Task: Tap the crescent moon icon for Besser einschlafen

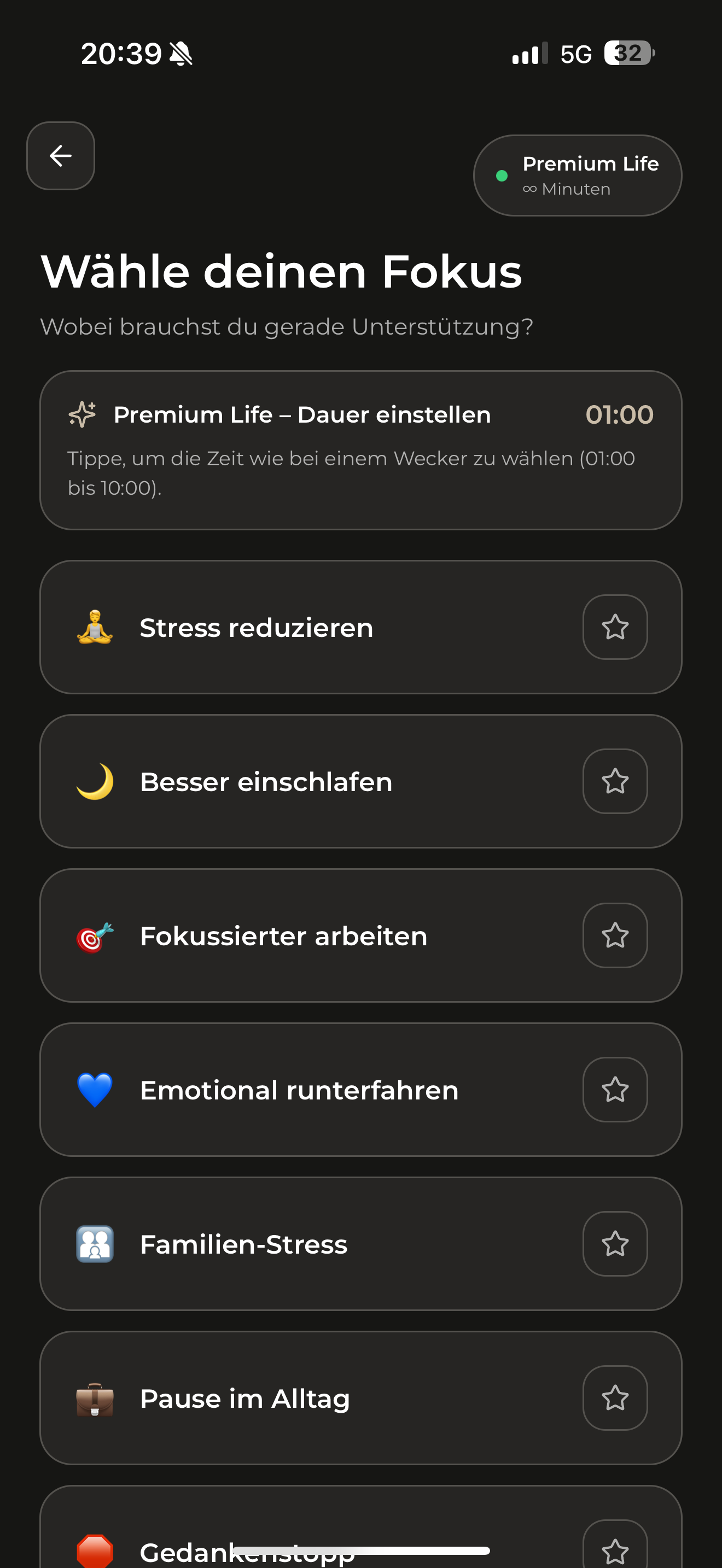Action: point(95,782)
